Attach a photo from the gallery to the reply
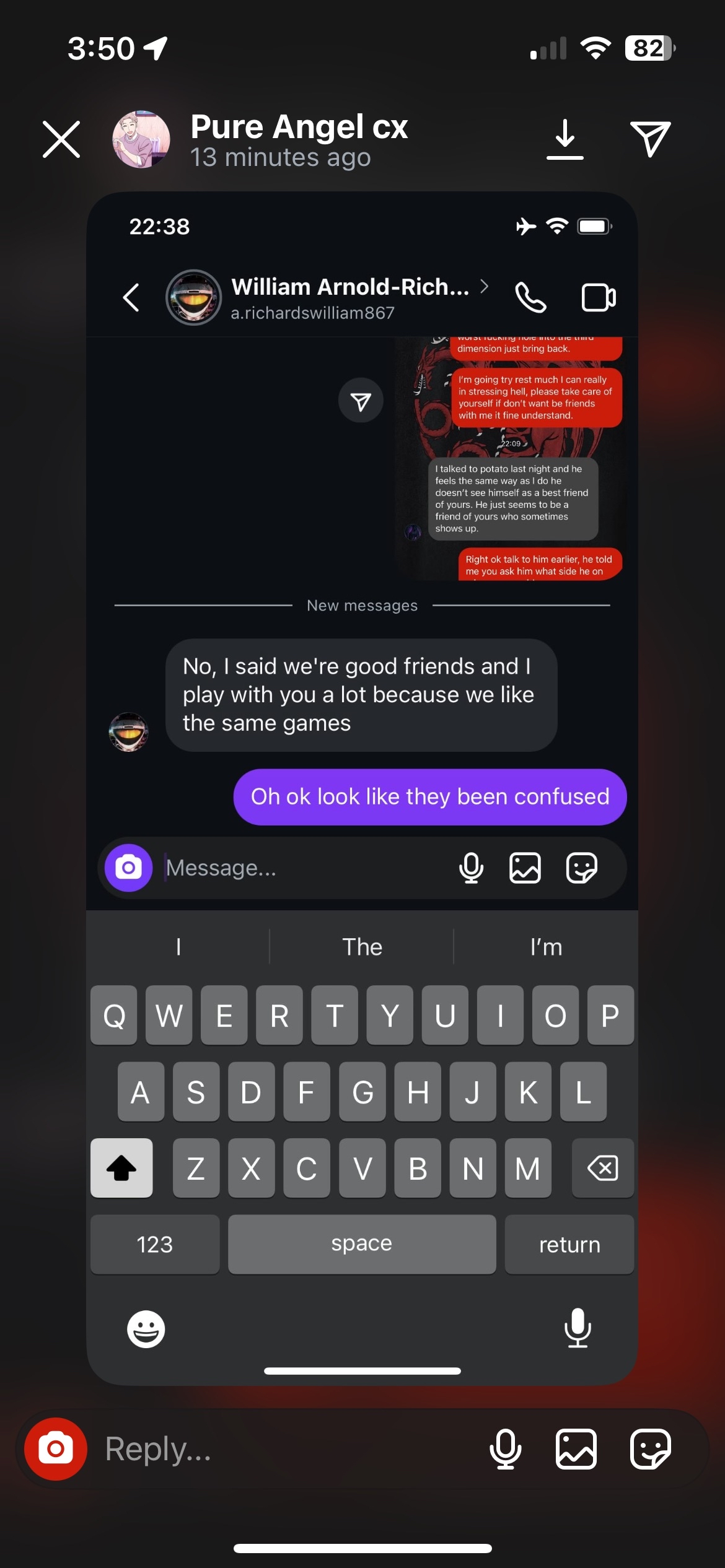Viewport: 725px width, 1568px height. point(576,1449)
